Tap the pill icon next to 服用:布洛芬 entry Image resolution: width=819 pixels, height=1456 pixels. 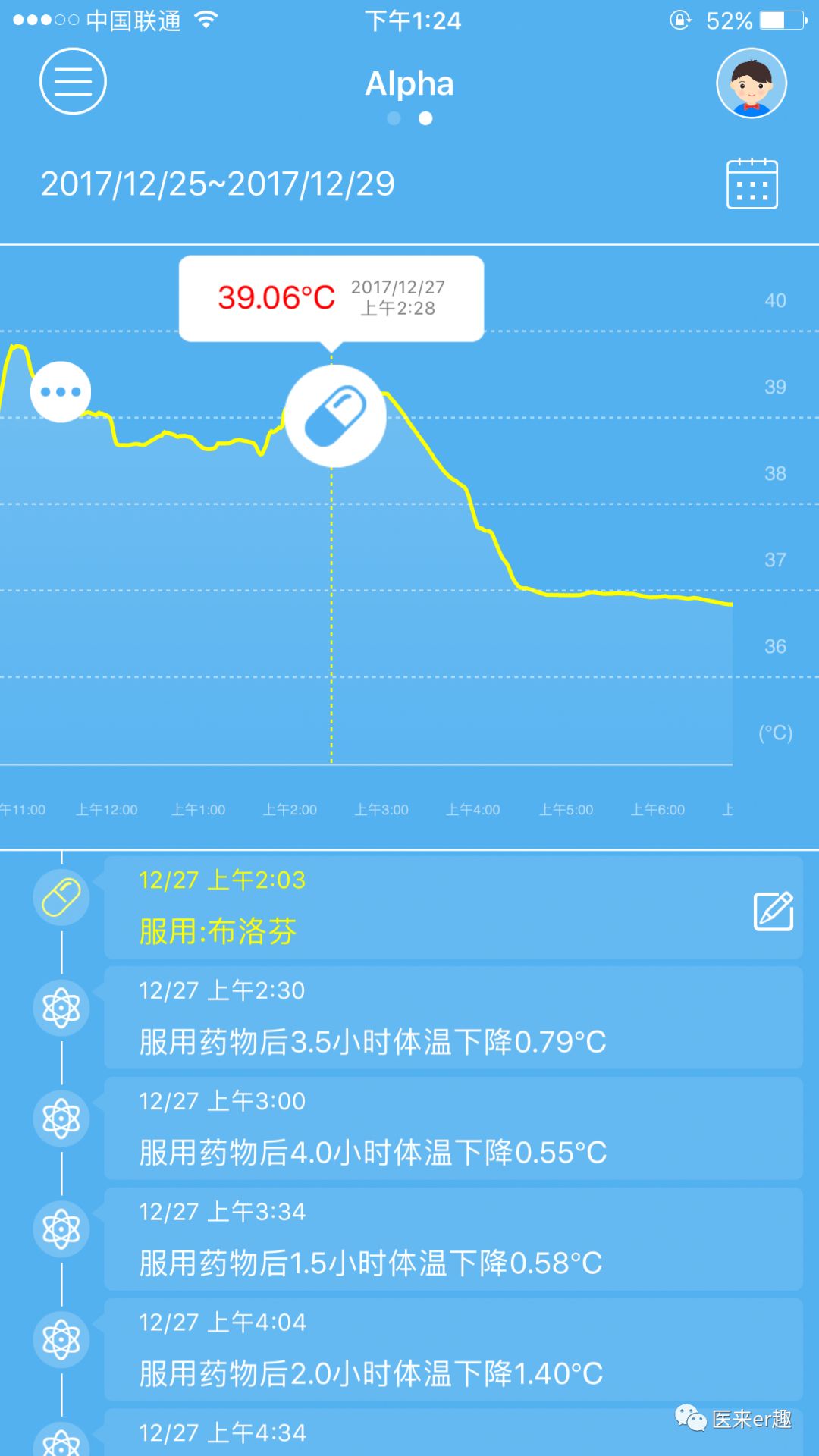coord(61,896)
